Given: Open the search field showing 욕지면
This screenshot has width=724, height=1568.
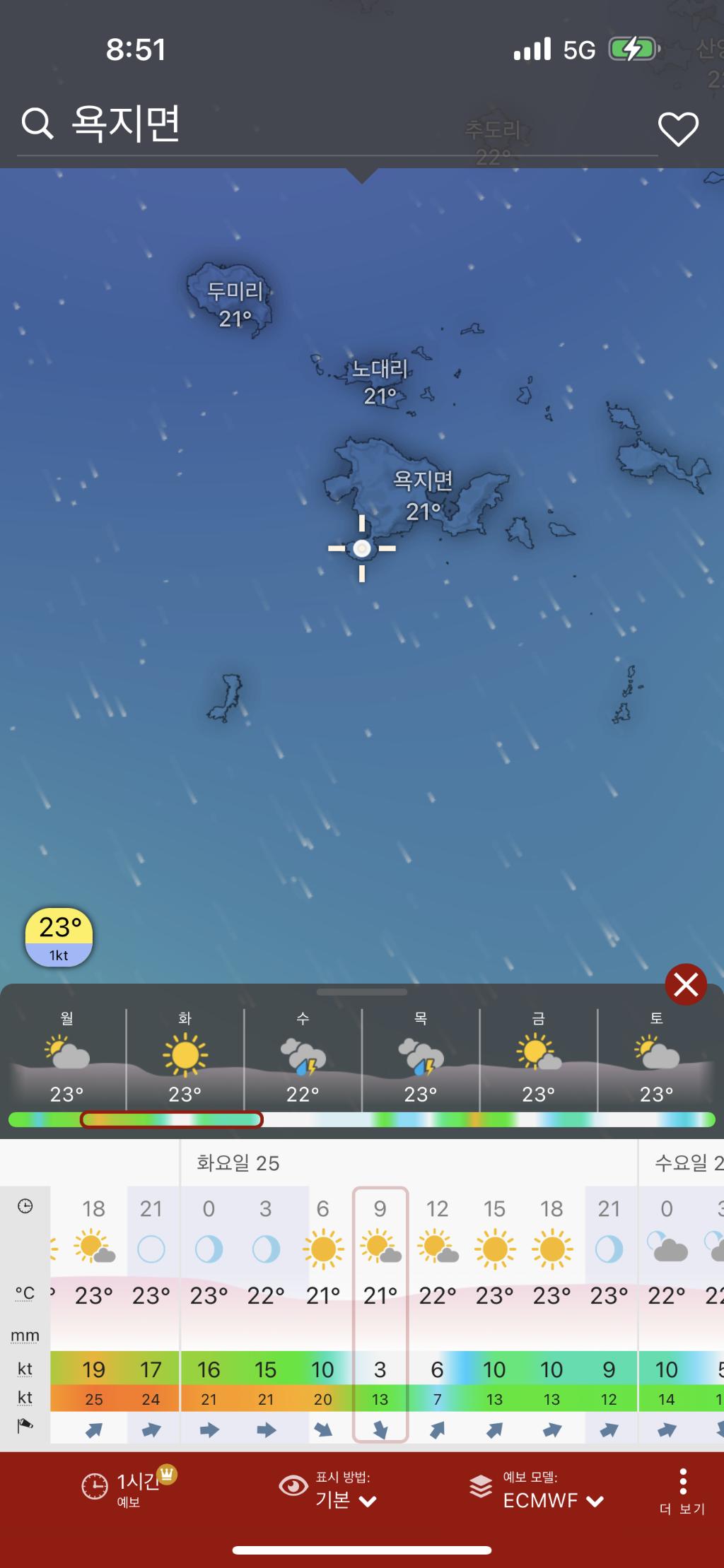Looking at the screenshot, I should (x=127, y=124).
